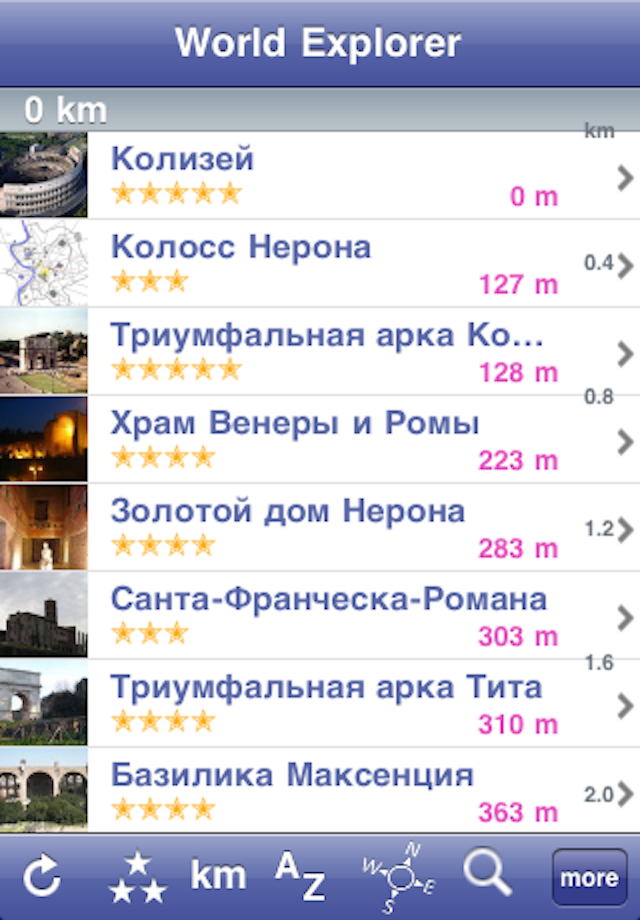Tap the more button
Screen dimensions: 640x920
coord(589,878)
